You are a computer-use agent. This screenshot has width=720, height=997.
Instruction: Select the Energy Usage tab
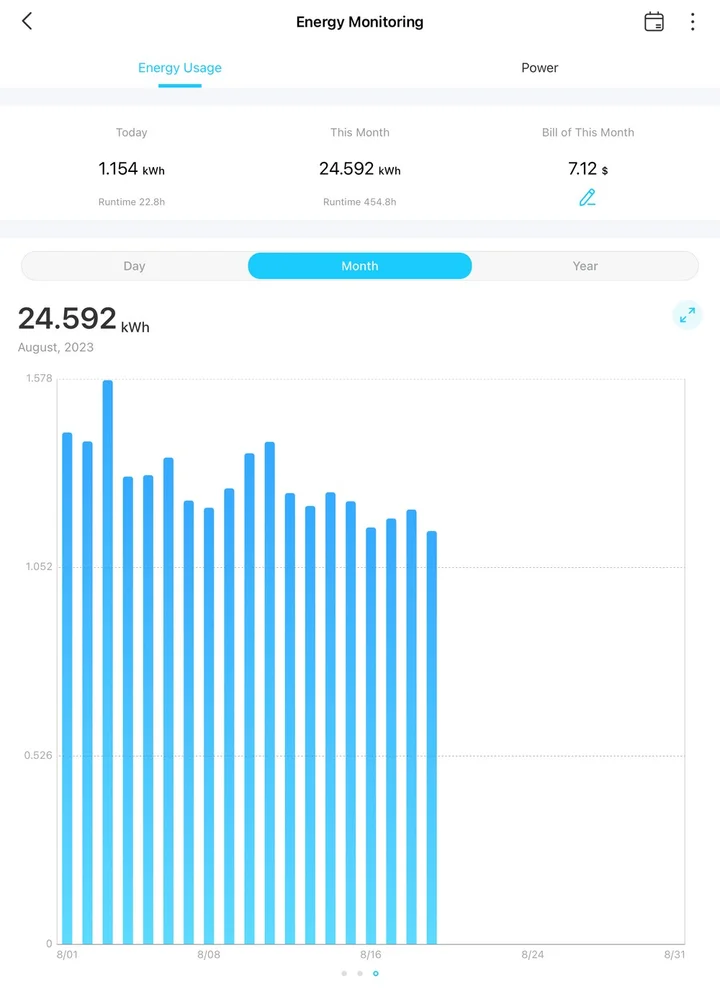[x=180, y=68]
